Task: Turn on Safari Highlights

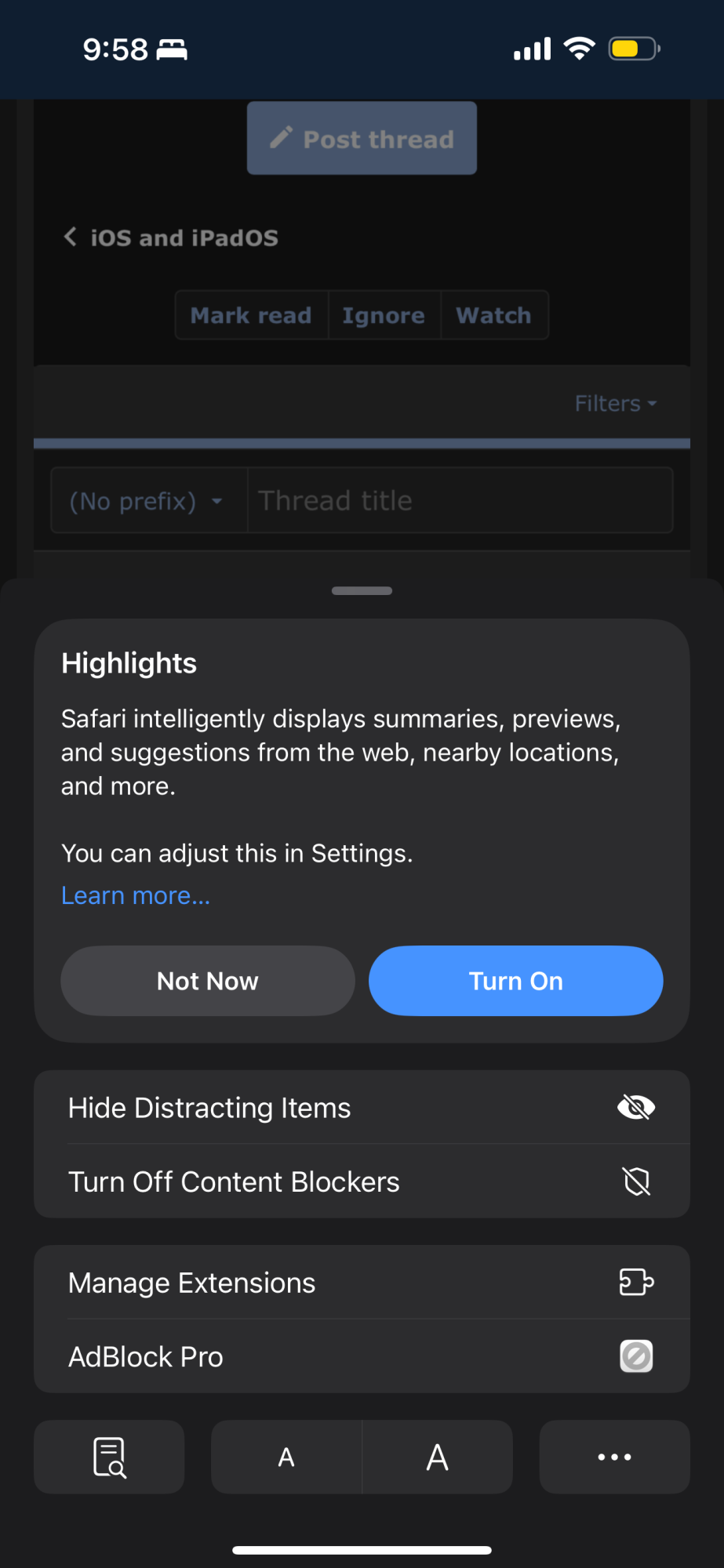Action: 515,981
